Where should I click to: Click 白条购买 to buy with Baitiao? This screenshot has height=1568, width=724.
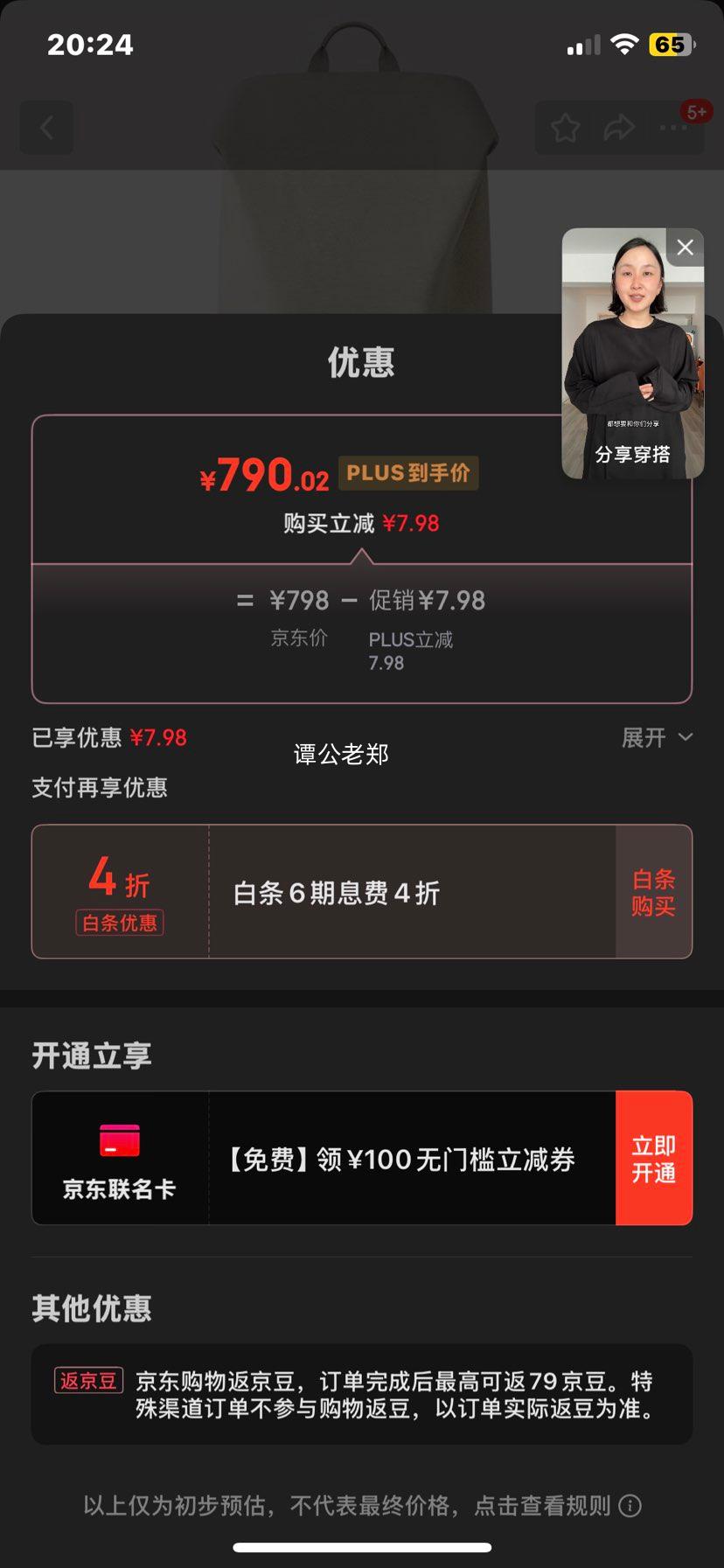click(x=652, y=891)
